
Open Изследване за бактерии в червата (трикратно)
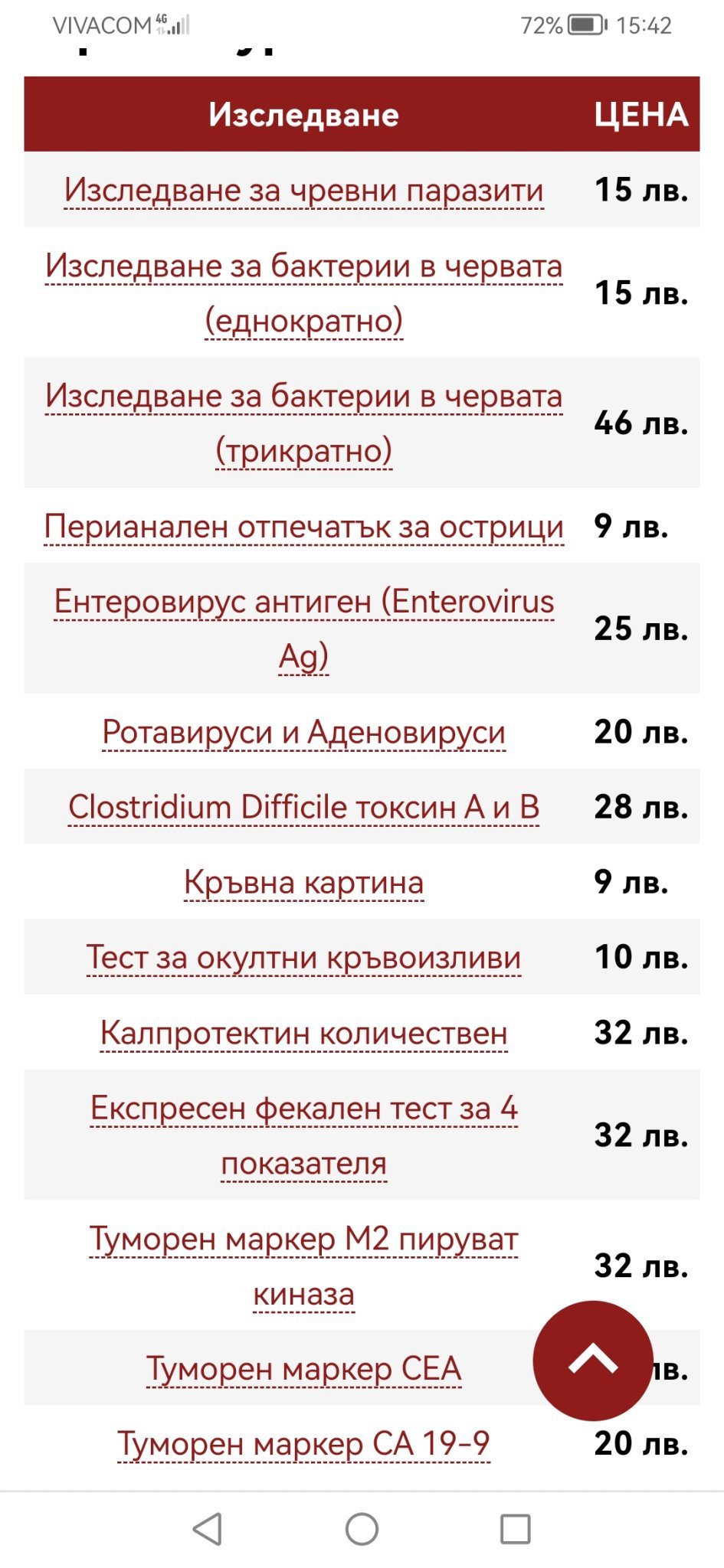click(303, 397)
